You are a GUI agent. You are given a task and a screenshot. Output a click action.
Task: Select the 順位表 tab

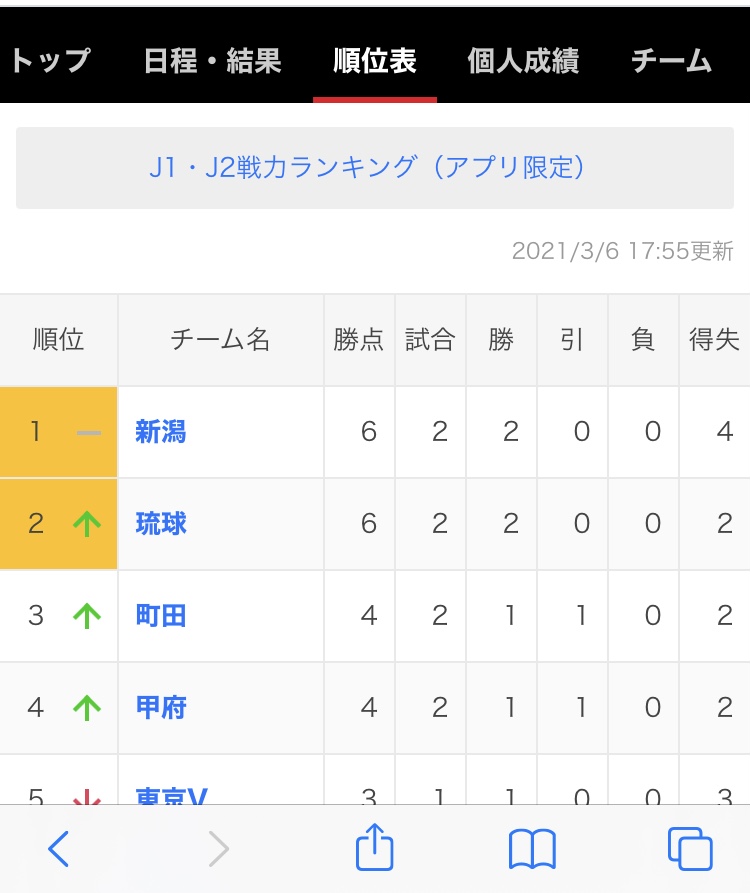375,61
